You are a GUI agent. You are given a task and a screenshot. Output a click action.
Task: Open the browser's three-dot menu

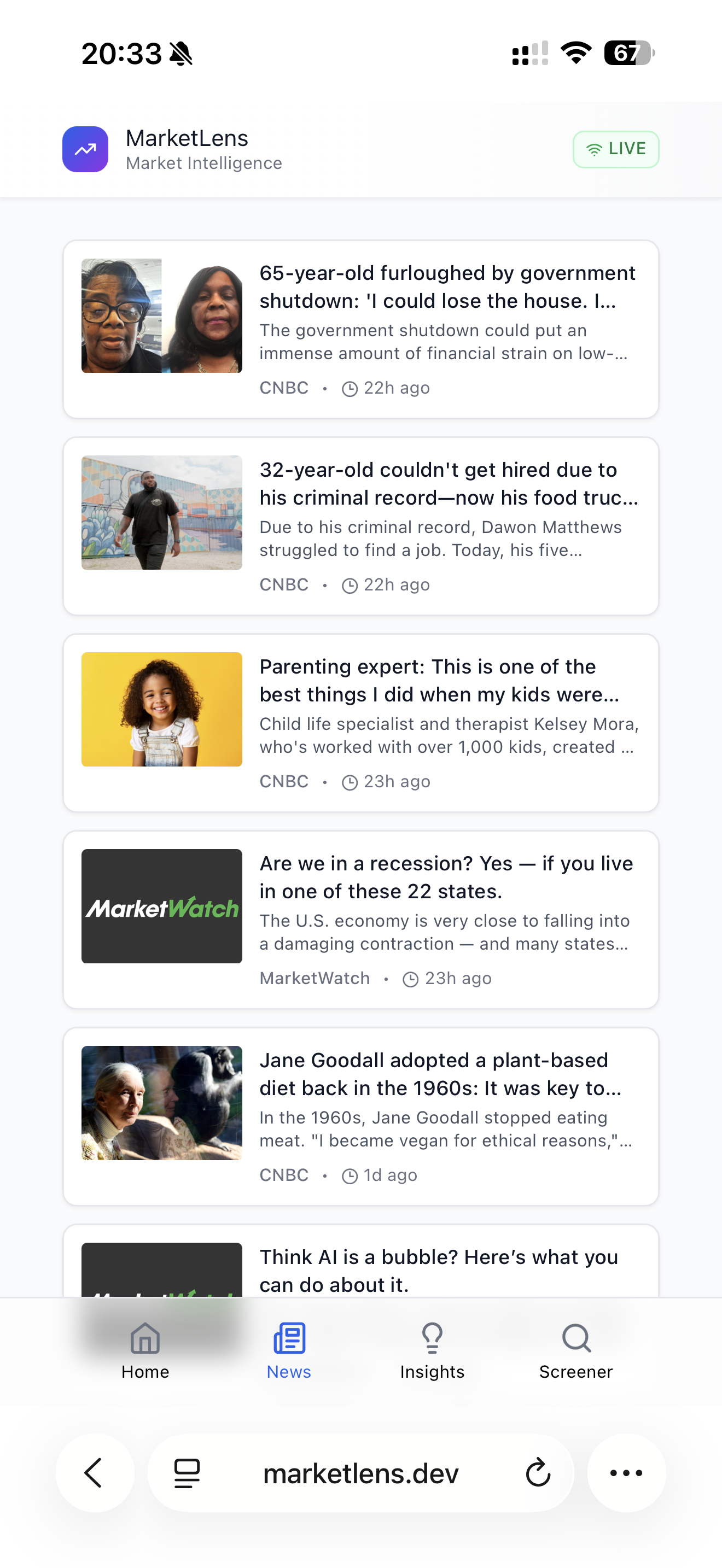(x=626, y=1473)
